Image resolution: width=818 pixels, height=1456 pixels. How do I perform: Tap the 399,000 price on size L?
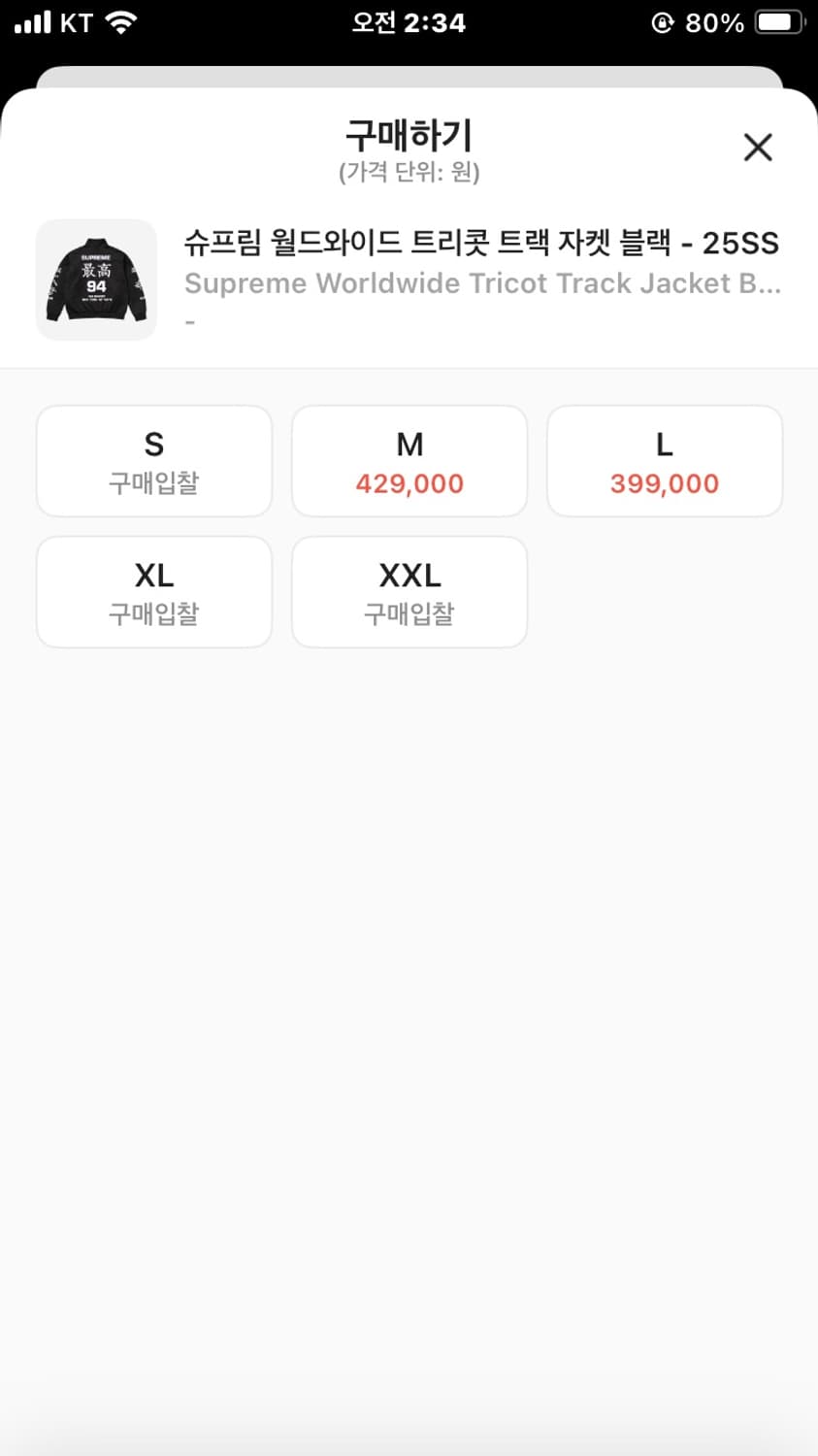point(664,483)
